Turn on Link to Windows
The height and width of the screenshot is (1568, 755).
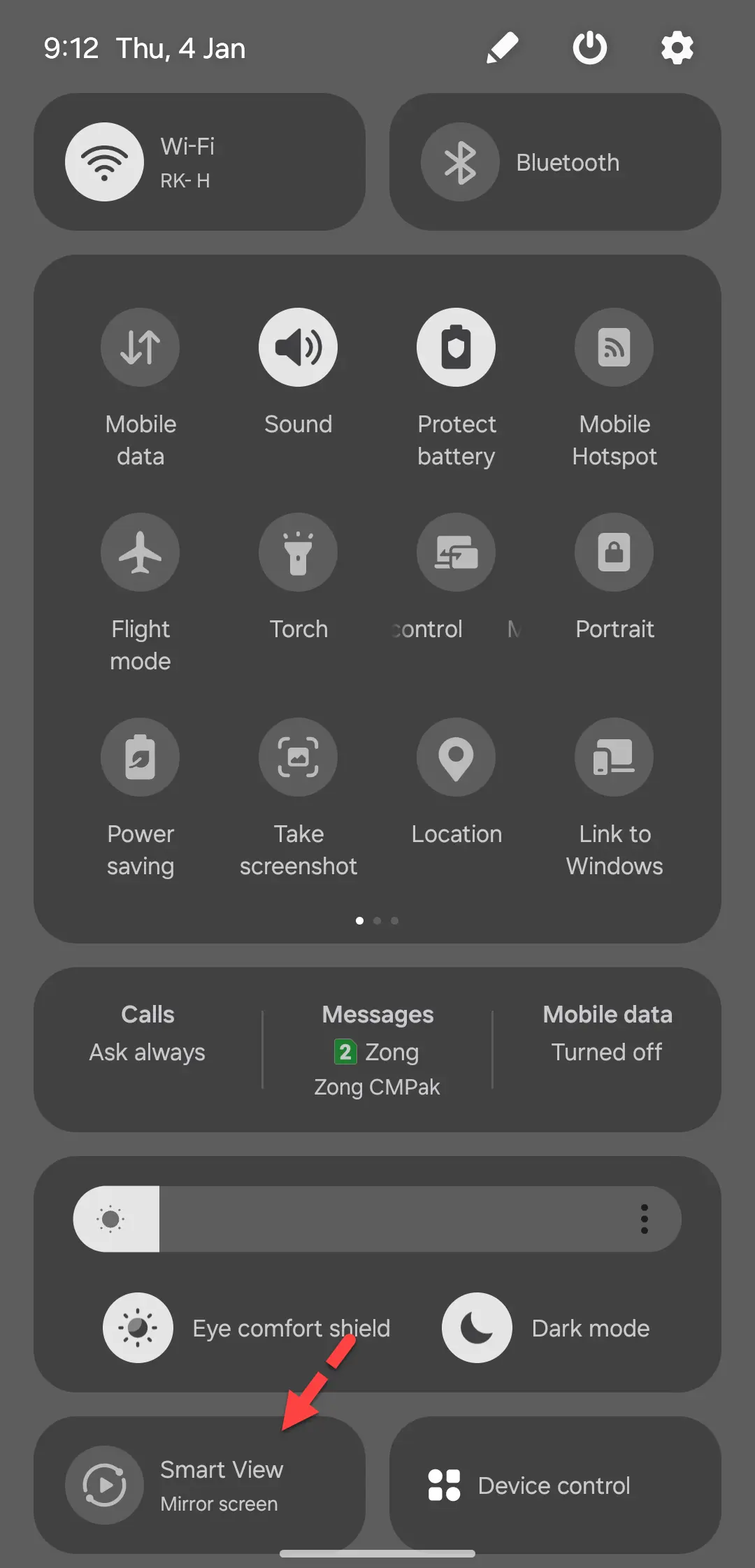click(614, 757)
